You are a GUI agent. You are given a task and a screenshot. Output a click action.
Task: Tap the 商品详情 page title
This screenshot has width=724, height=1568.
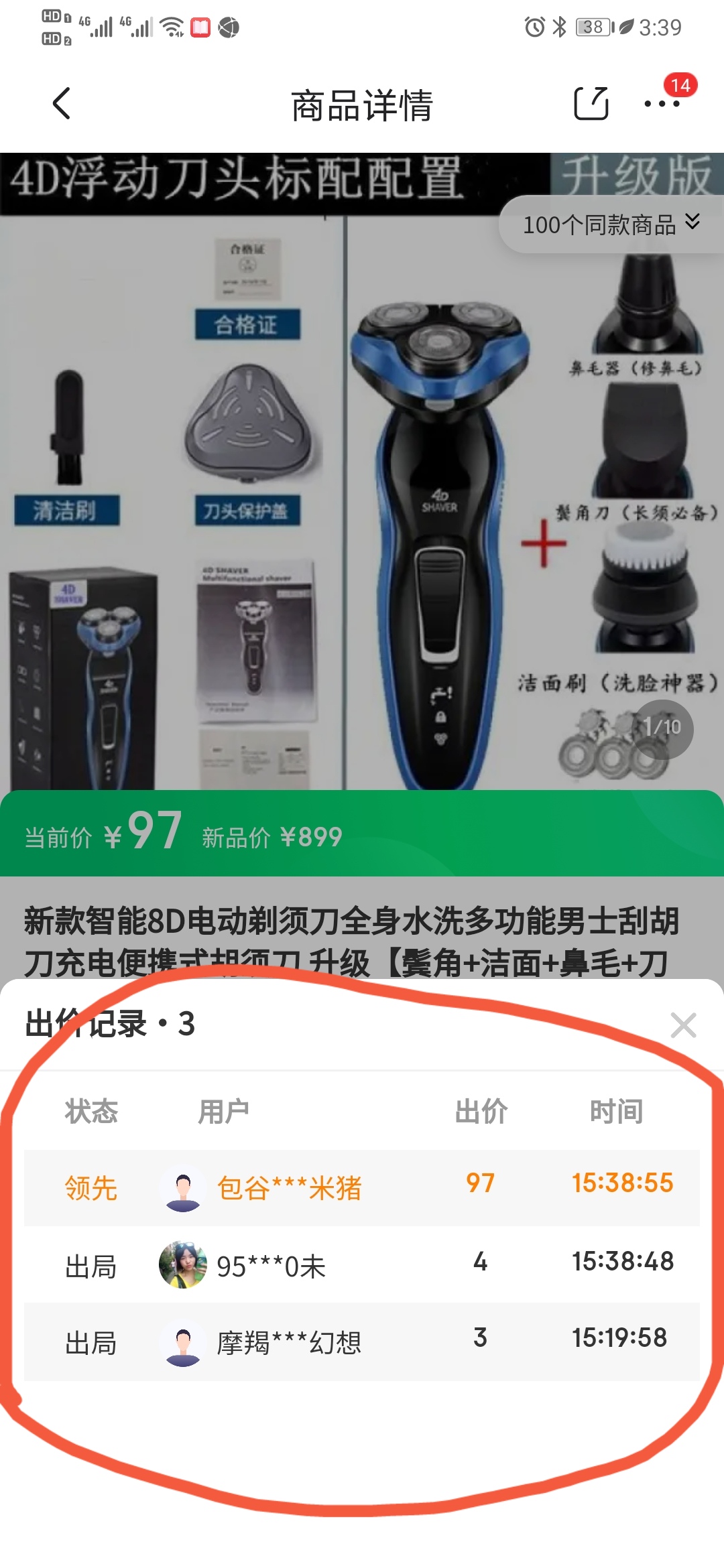[362, 105]
